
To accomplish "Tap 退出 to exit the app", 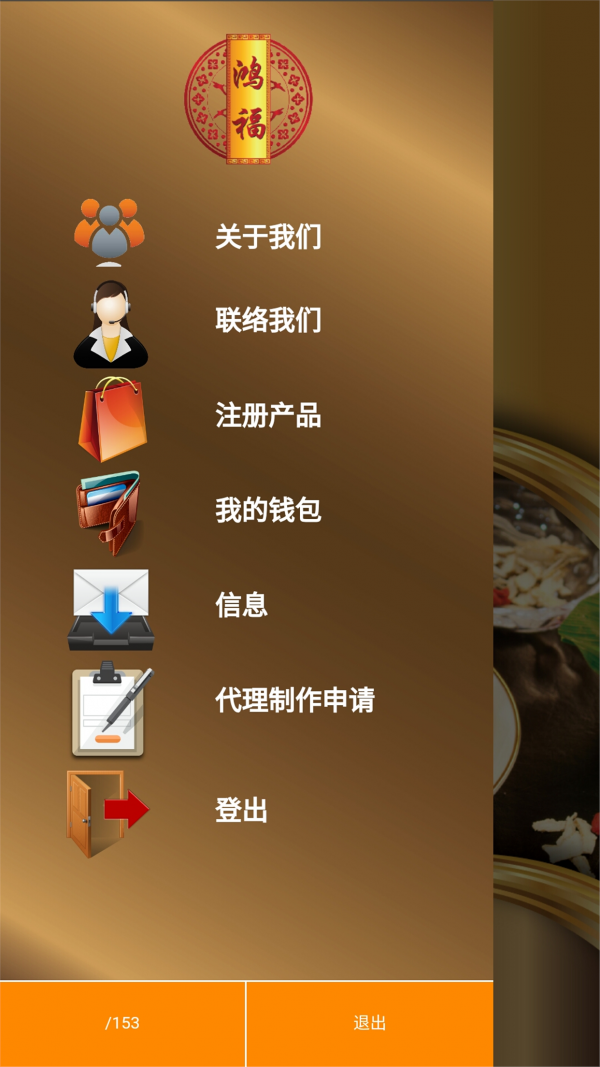I will pos(369,1023).
